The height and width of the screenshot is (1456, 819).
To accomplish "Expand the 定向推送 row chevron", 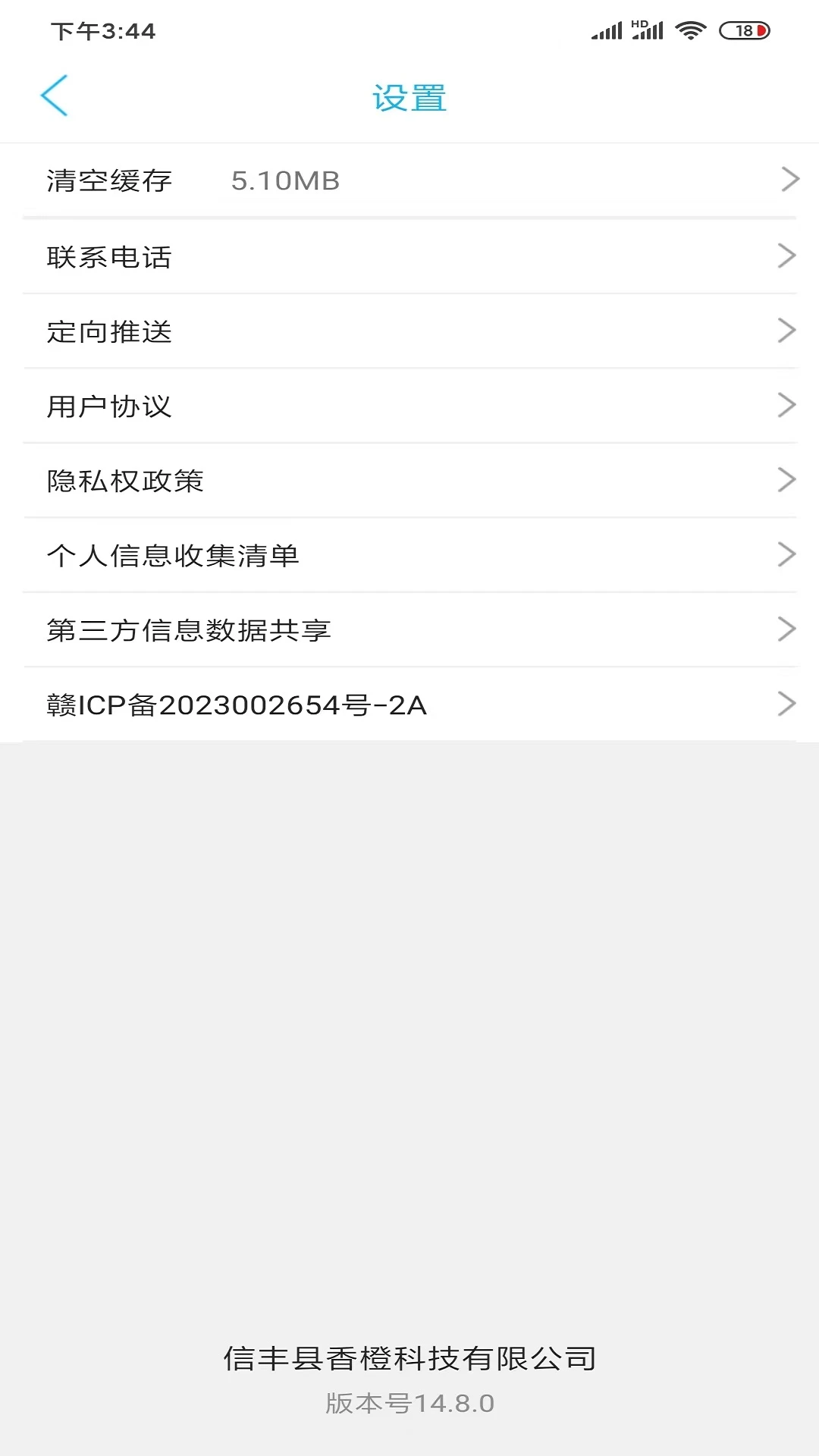I will point(787,330).
